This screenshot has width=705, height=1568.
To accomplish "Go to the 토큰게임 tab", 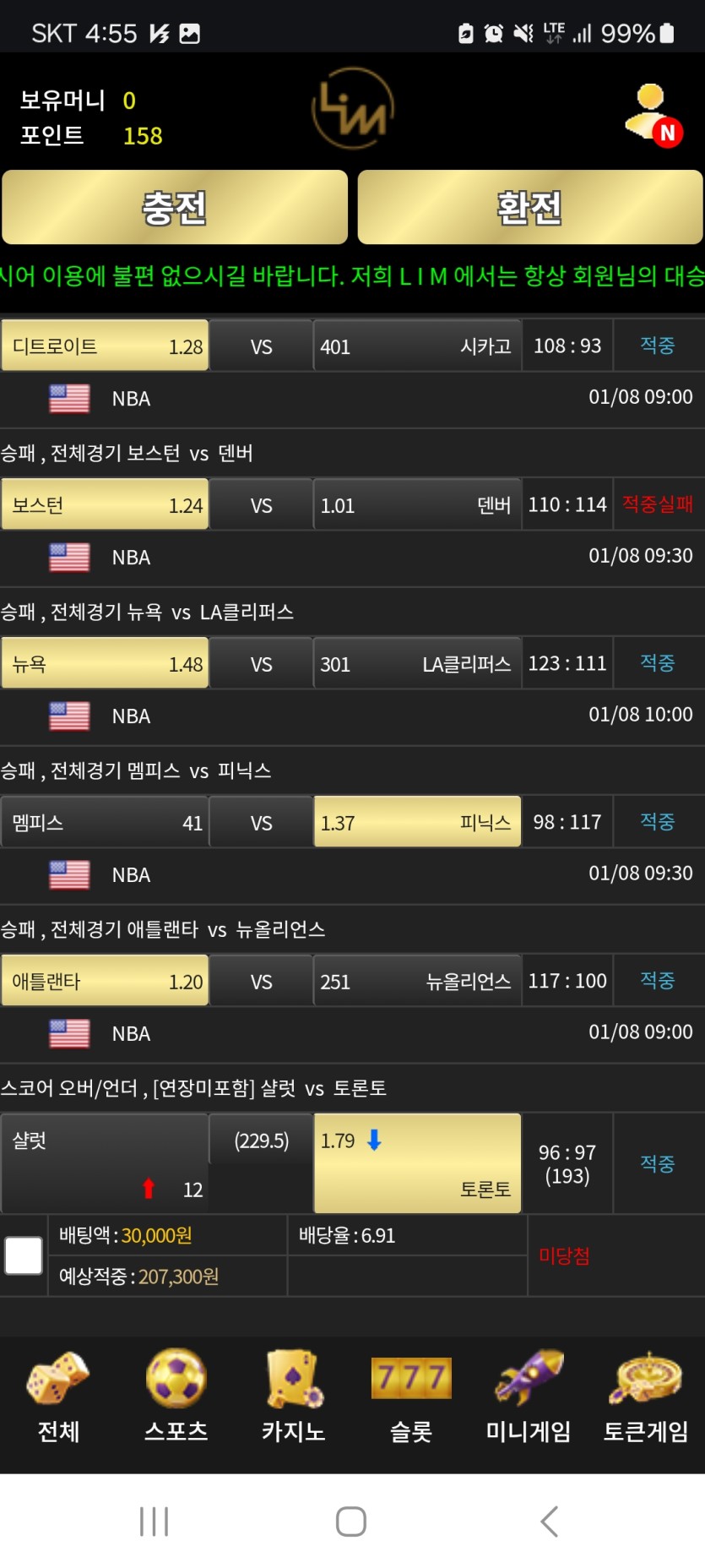I will coord(646,1397).
